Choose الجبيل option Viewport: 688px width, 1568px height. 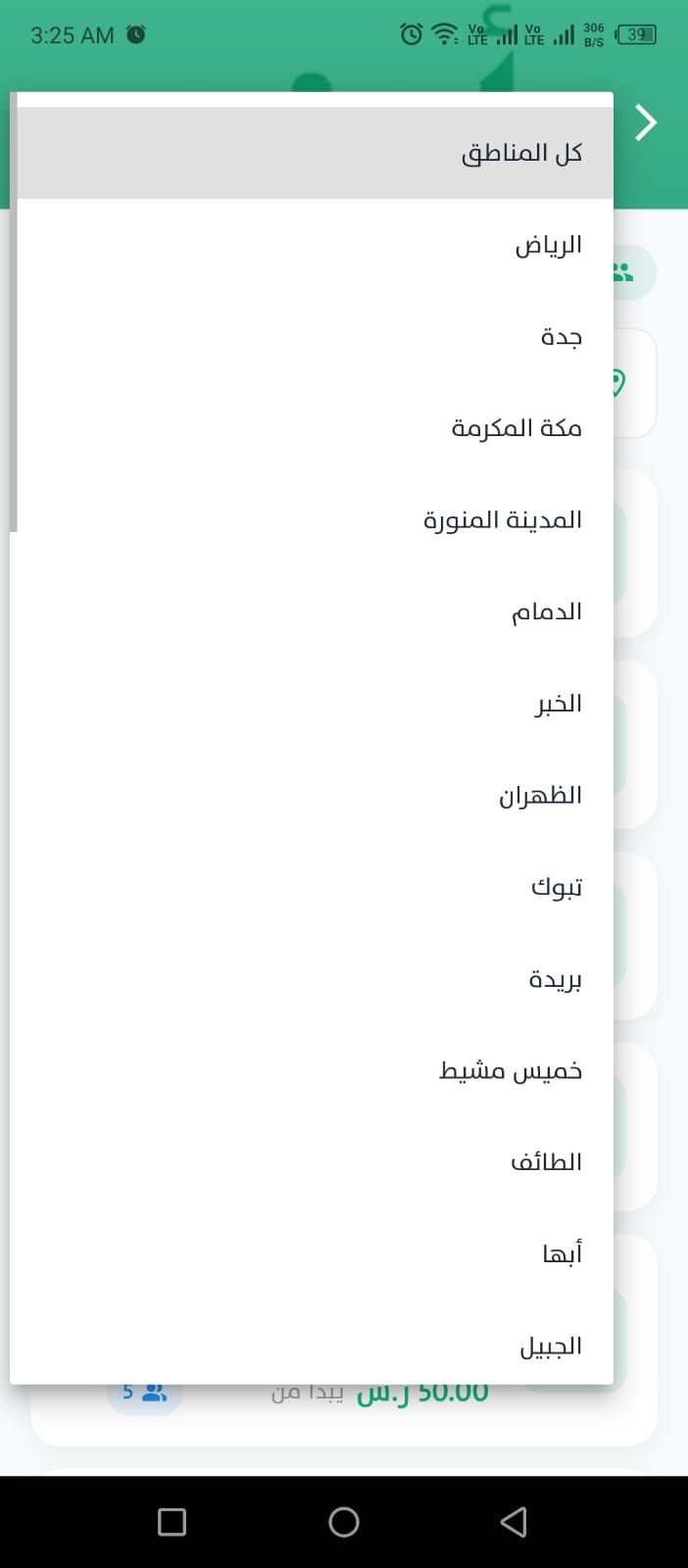[550, 1347]
